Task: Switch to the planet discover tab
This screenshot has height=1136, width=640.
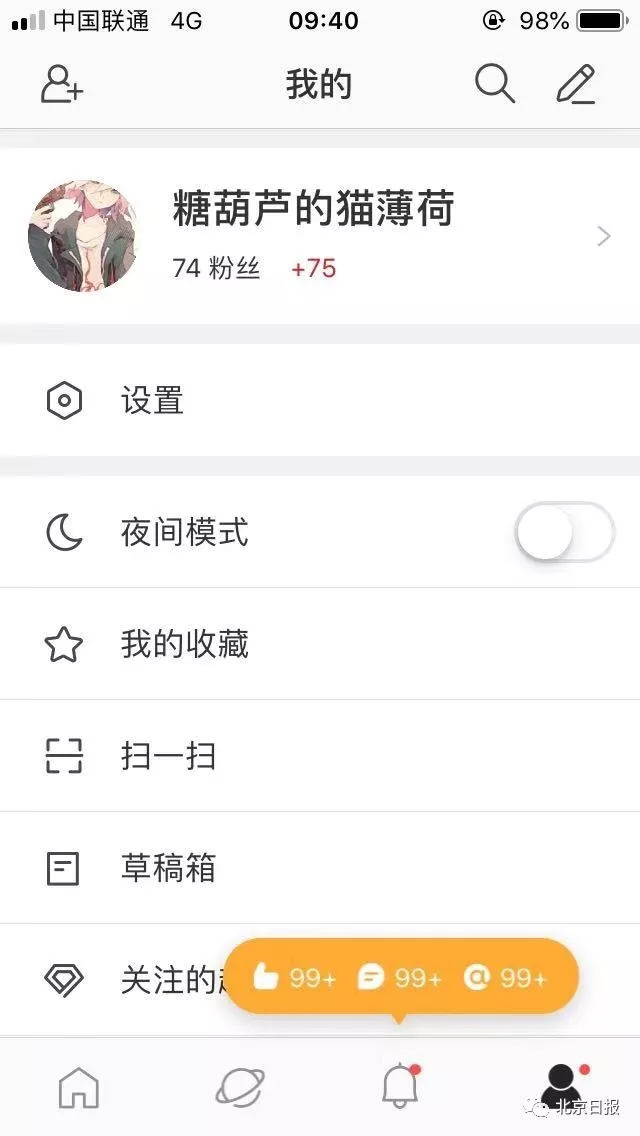Action: [x=240, y=1086]
